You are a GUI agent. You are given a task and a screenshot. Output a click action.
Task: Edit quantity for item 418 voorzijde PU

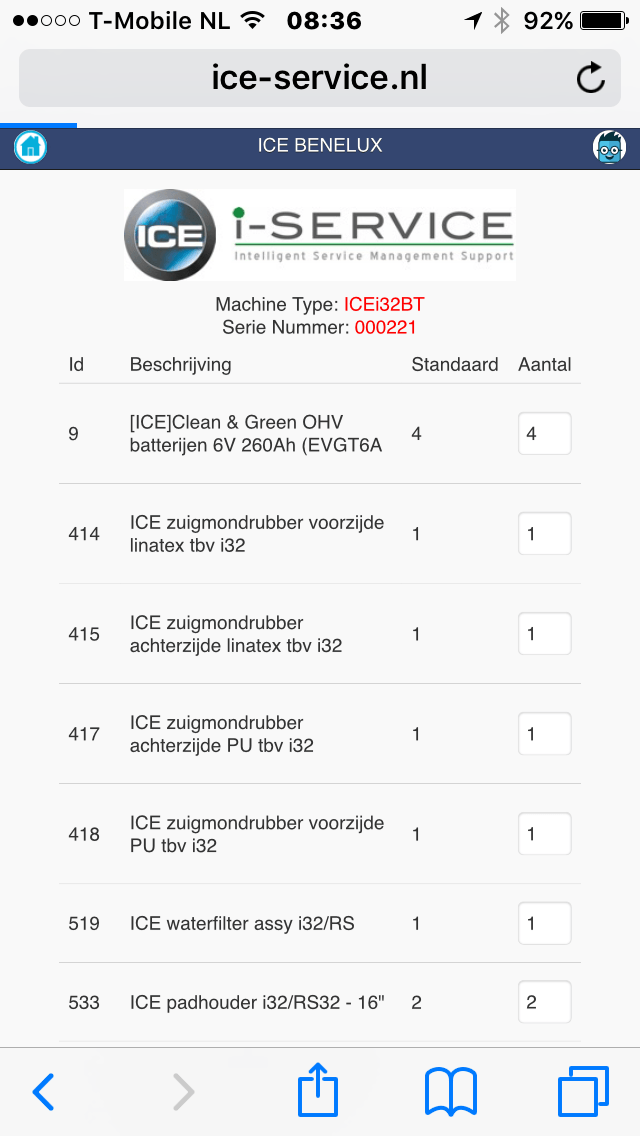pyautogui.click(x=544, y=833)
